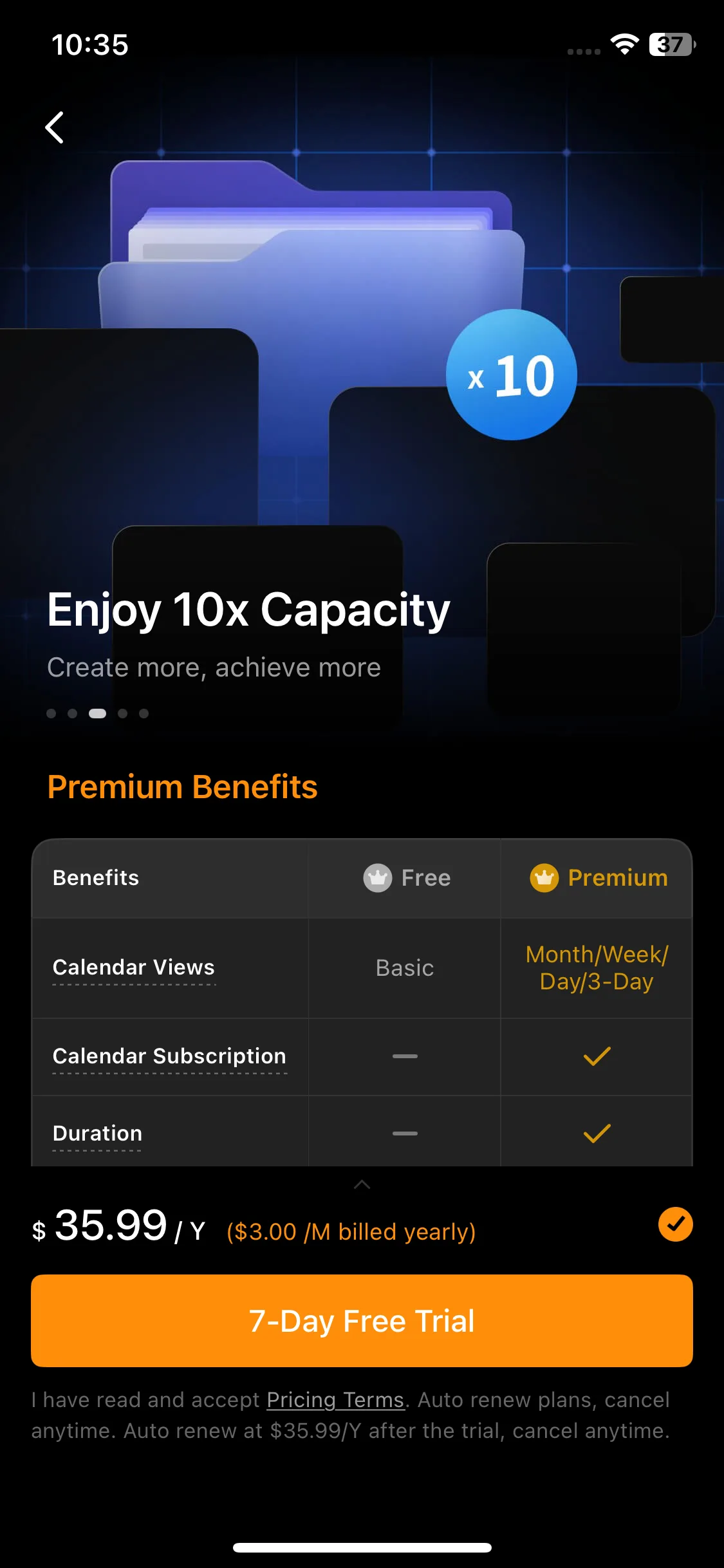The height and width of the screenshot is (1568, 724).
Task: Select the $35.99 yearly plan checkmark
Action: point(675,1224)
